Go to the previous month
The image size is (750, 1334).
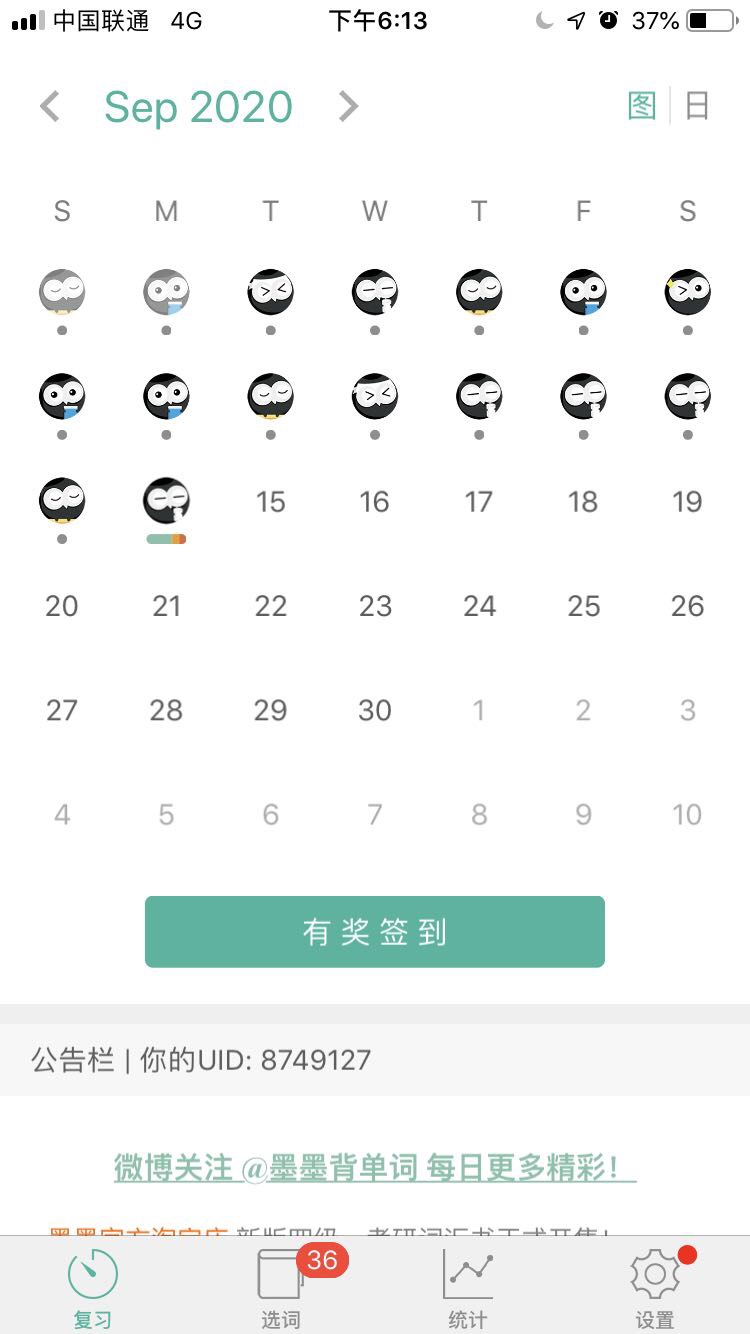point(50,106)
